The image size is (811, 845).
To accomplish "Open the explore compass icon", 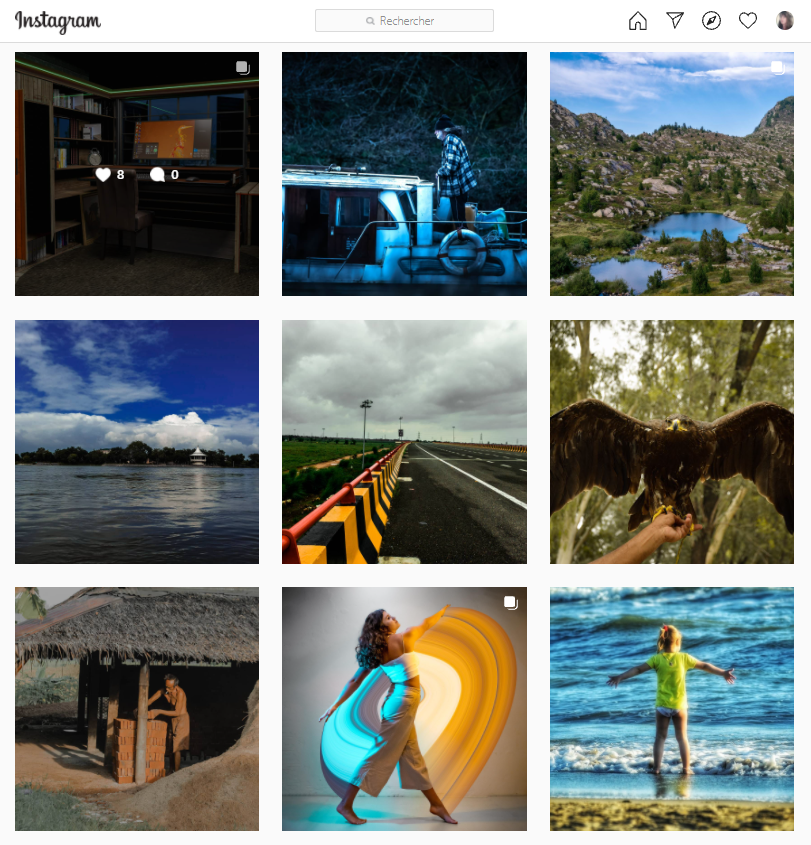I will pyautogui.click(x=711, y=21).
